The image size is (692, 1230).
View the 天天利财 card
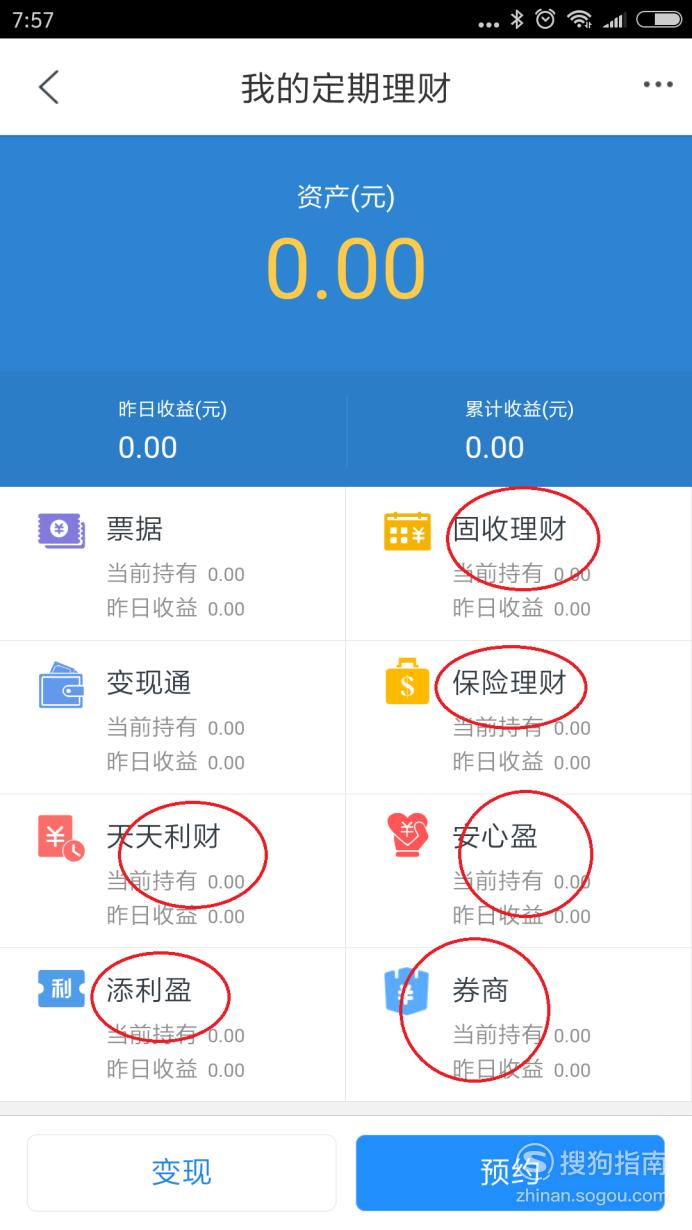173,872
